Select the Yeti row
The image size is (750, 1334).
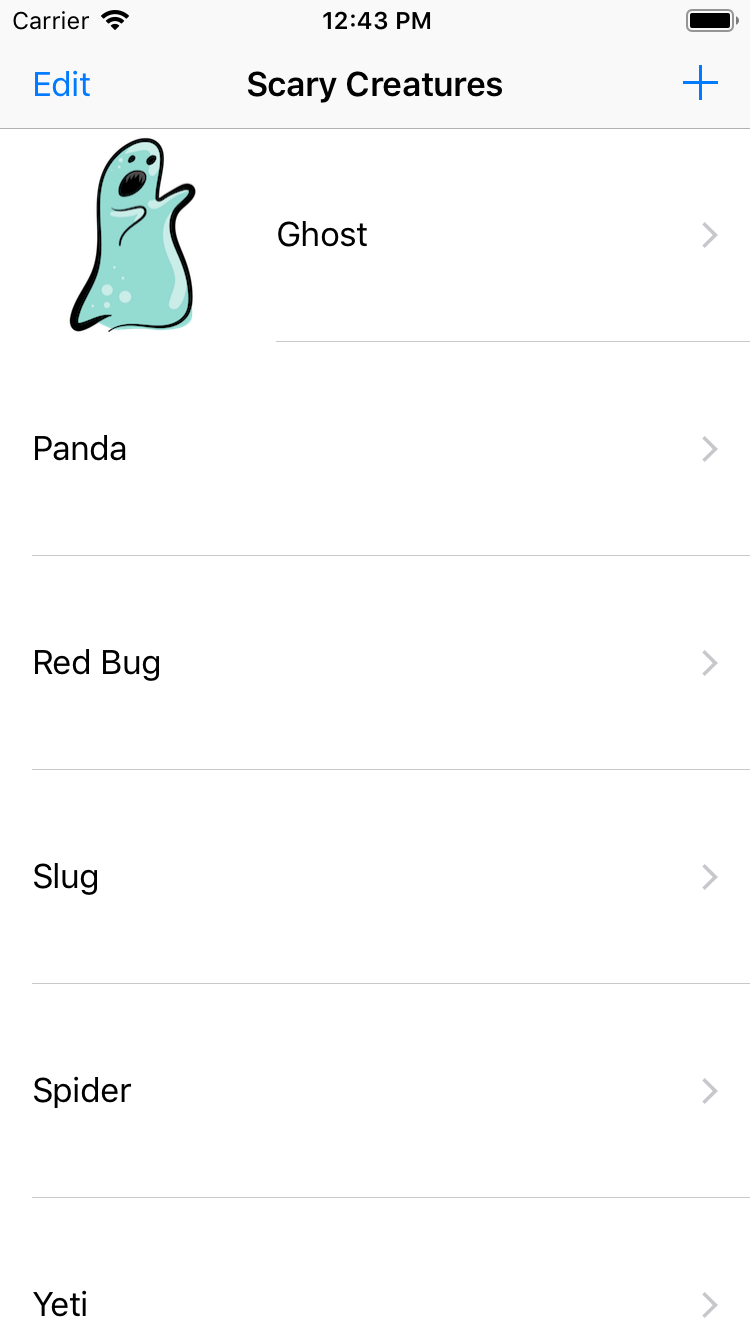(375, 1266)
